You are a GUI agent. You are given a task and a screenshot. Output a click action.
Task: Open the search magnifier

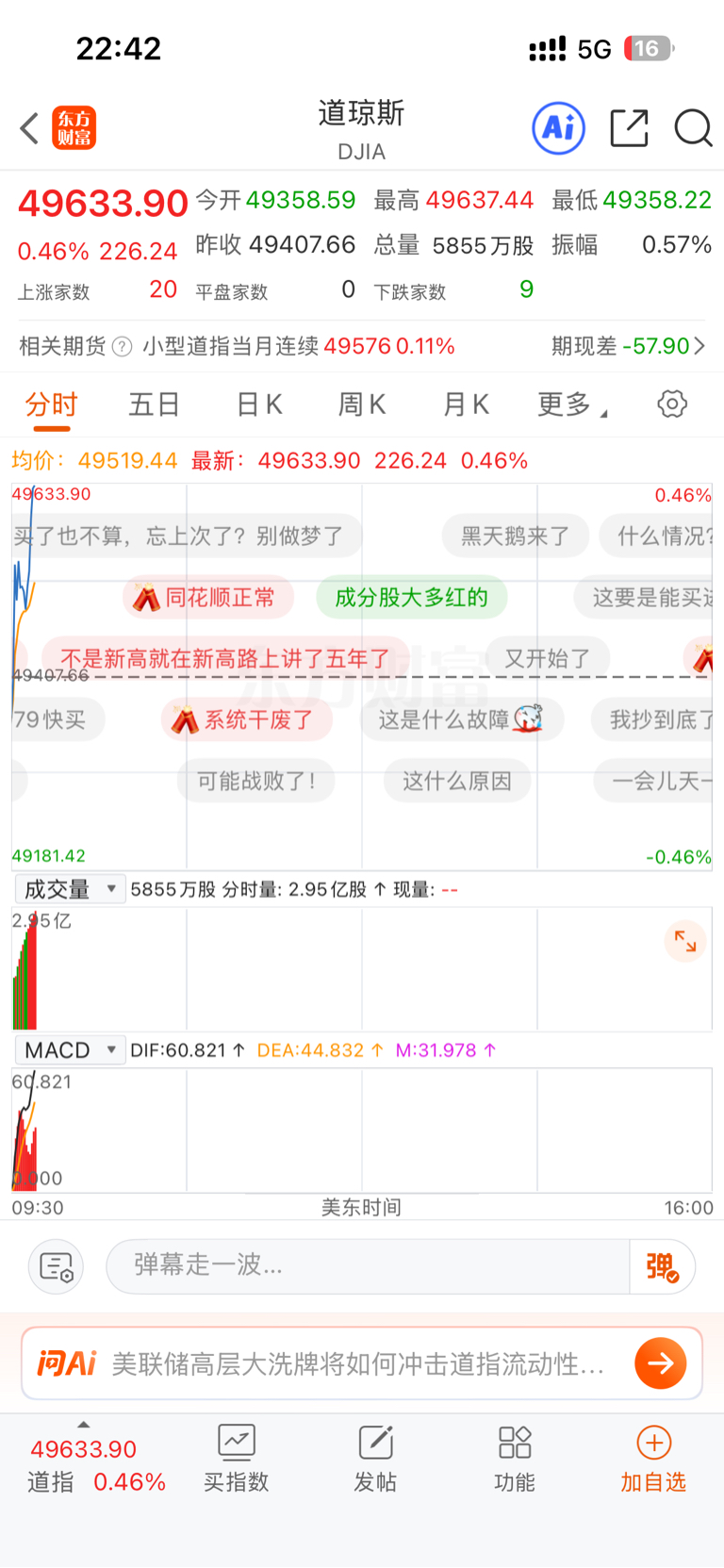693,128
